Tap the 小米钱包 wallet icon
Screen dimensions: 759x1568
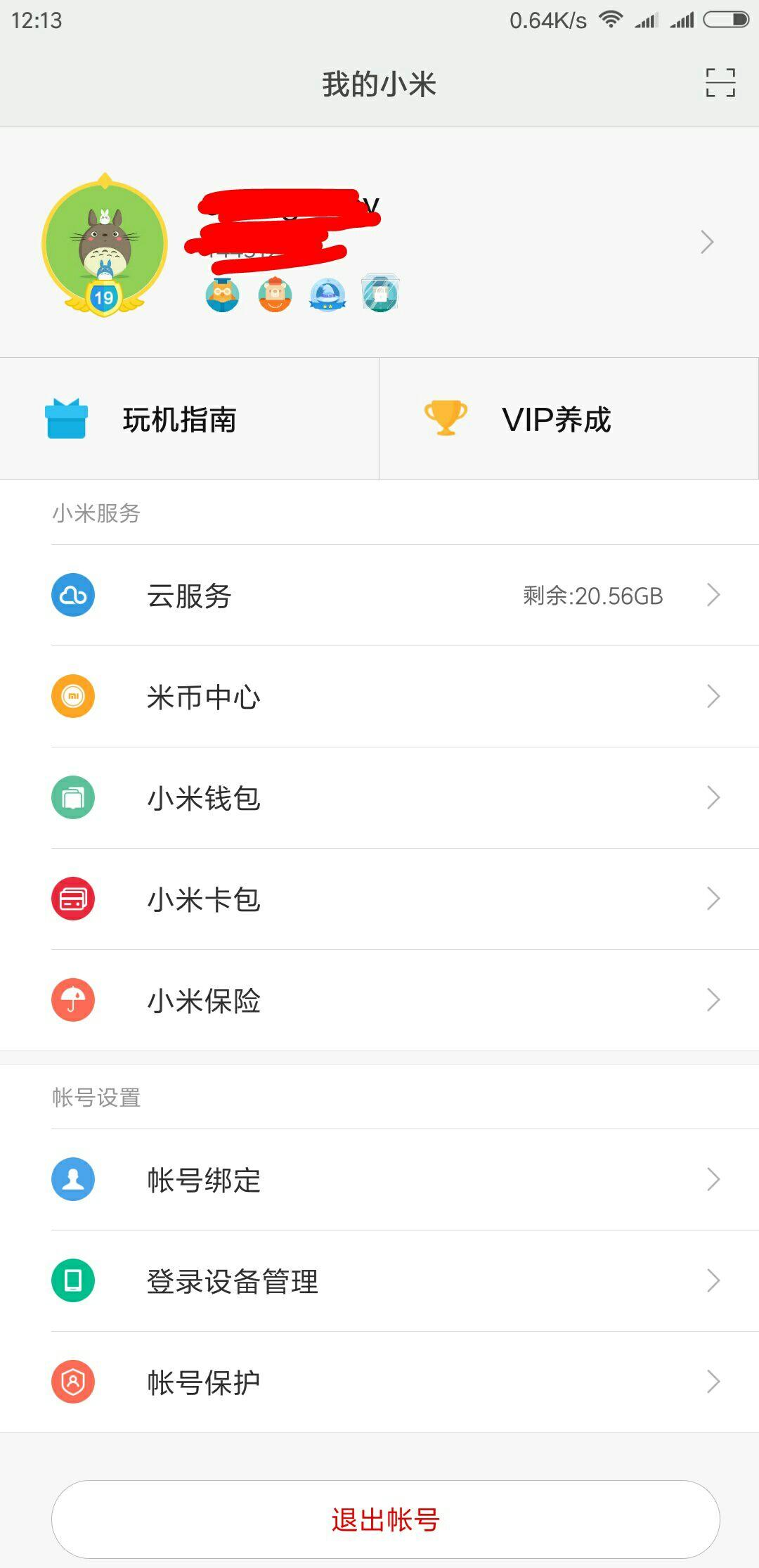point(73,797)
